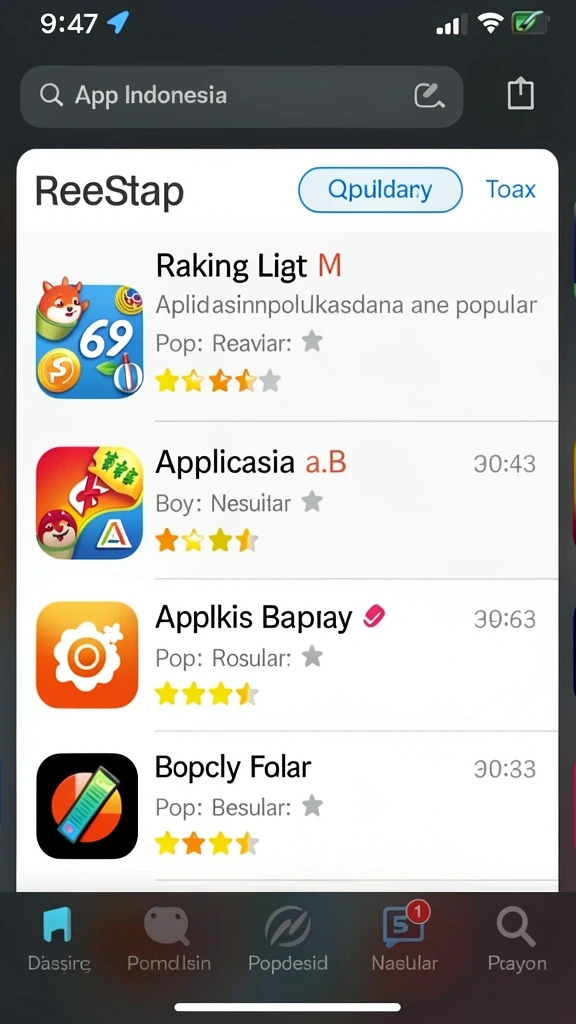Switch to the Ptayon search tab
576x1024 pixels.
[517, 938]
